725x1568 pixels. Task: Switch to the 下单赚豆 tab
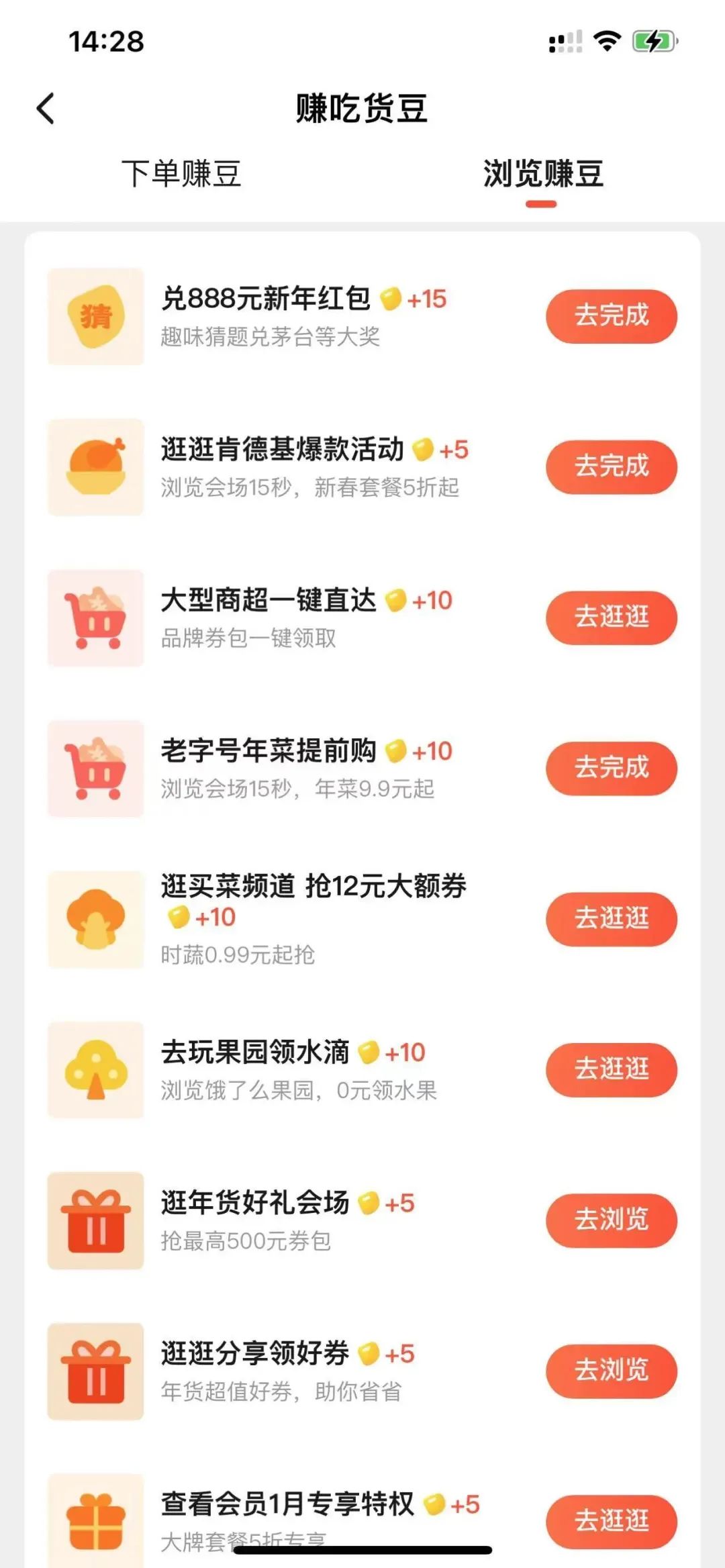(x=181, y=174)
